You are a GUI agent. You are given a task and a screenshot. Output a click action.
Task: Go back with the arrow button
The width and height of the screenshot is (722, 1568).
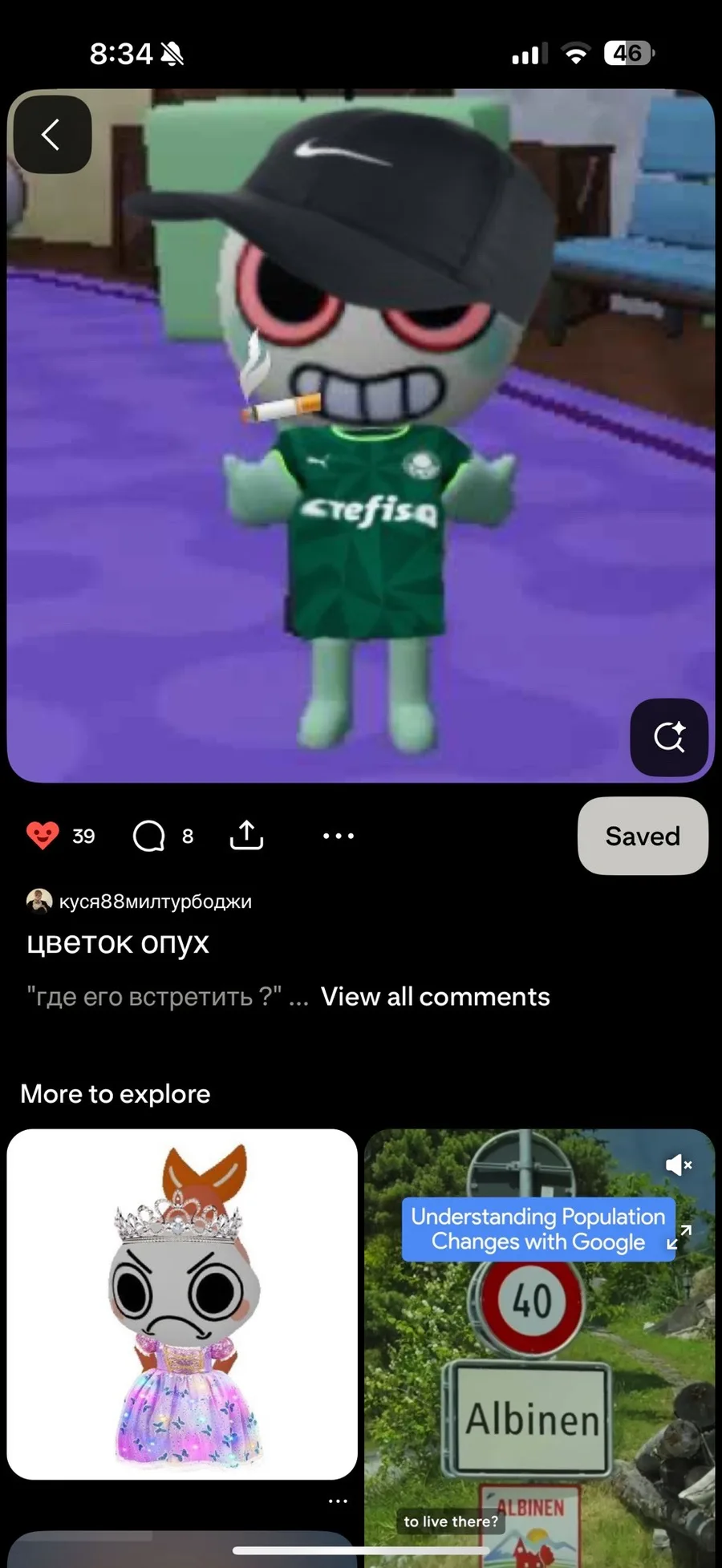pos(52,135)
